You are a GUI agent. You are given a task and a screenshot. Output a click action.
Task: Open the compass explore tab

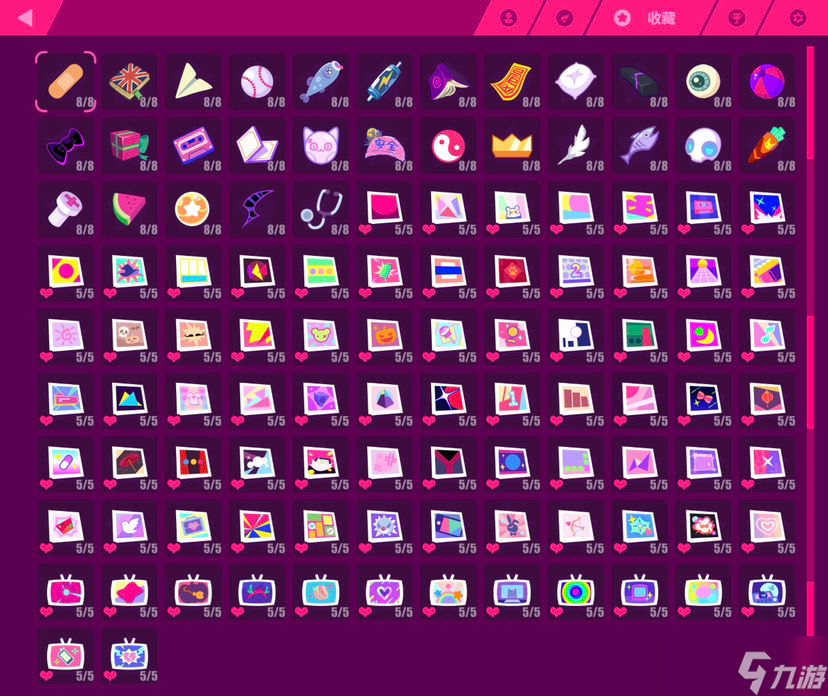coord(565,18)
